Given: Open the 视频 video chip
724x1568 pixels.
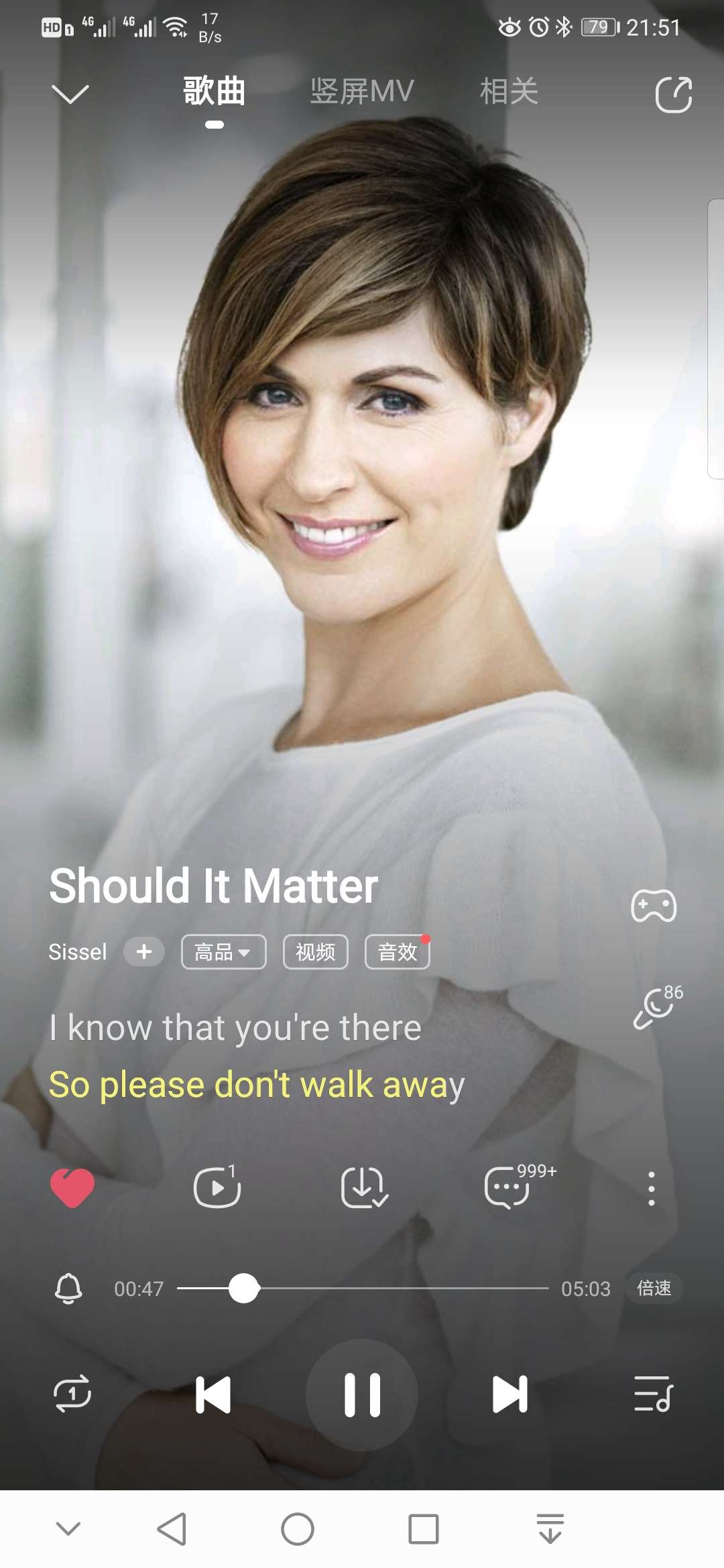Looking at the screenshot, I should click(x=315, y=952).
